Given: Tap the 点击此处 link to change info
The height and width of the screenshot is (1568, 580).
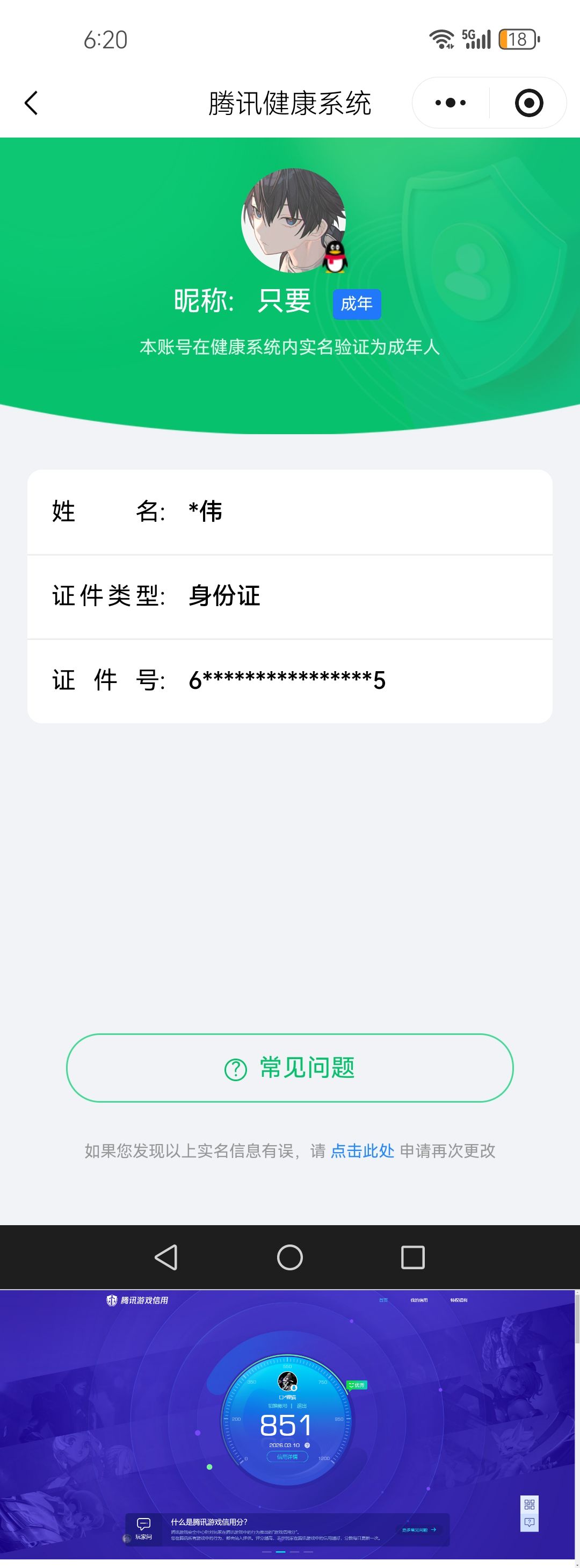Looking at the screenshot, I should pos(362,1150).
